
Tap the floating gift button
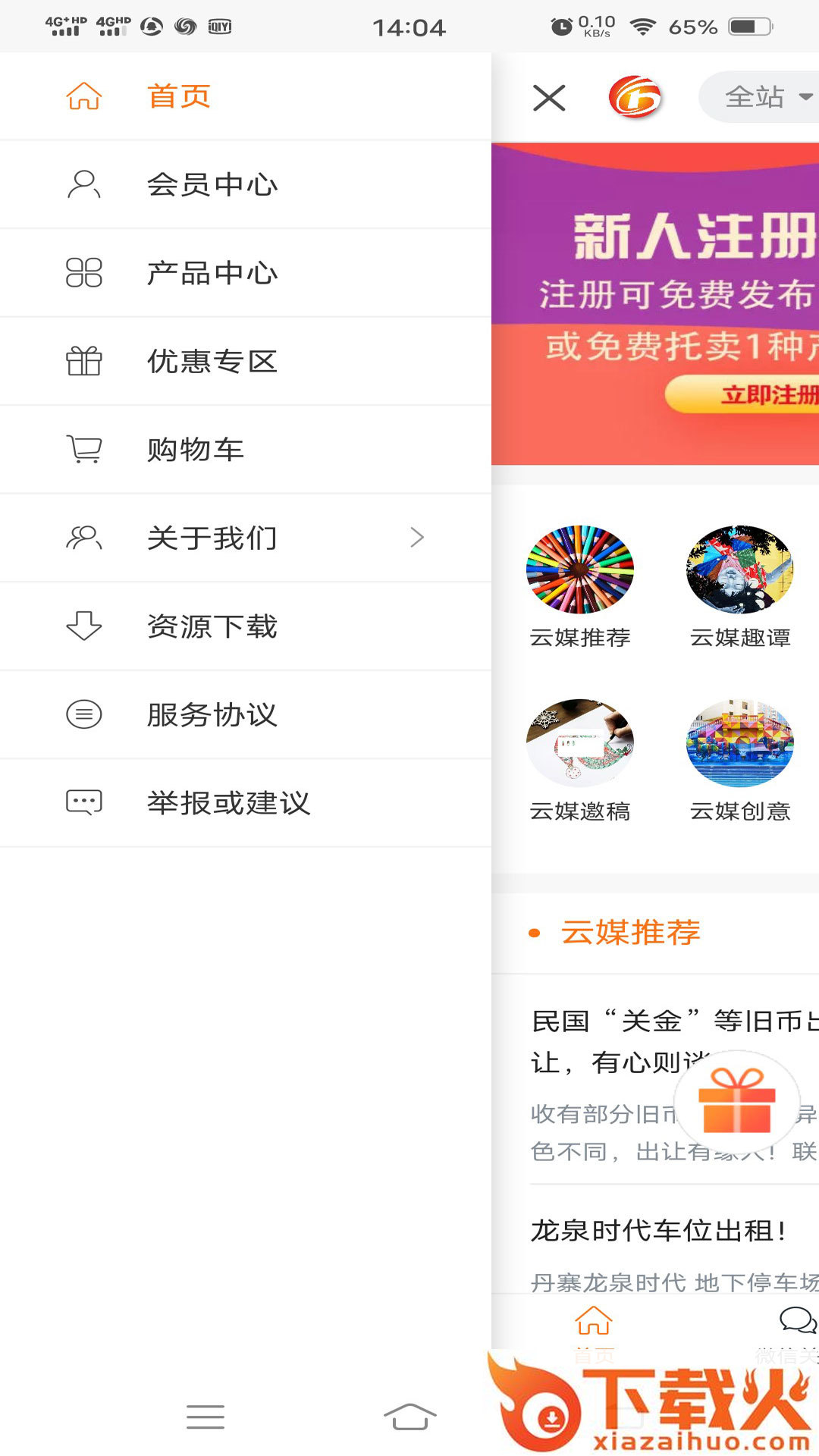pyautogui.click(x=737, y=1100)
